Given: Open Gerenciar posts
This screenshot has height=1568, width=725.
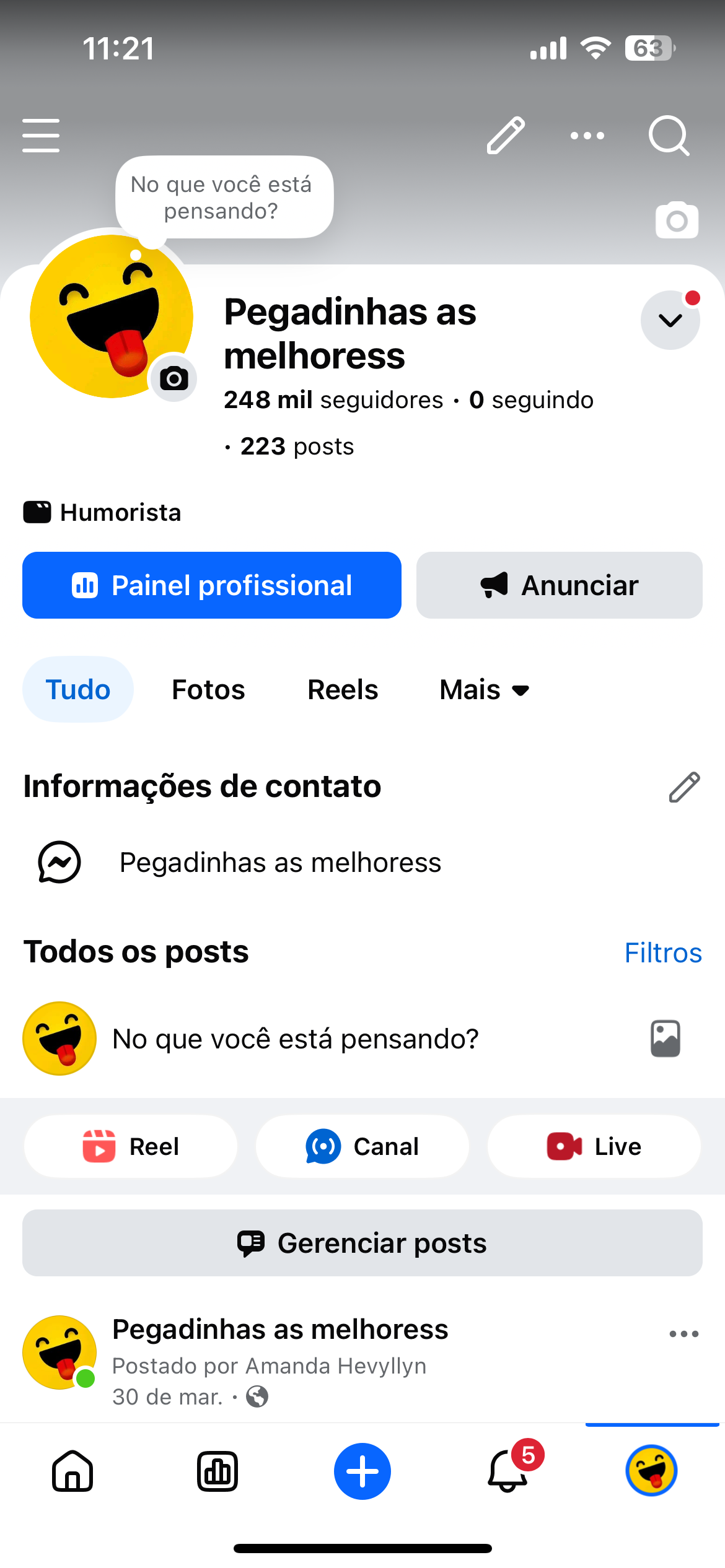Looking at the screenshot, I should tap(362, 1243).
